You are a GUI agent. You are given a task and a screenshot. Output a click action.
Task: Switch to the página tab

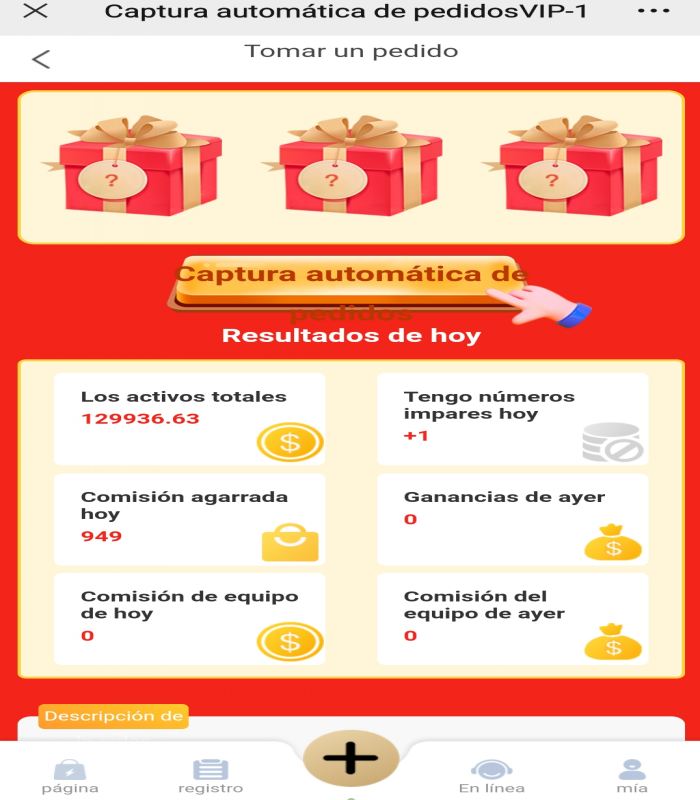(70, 776)
